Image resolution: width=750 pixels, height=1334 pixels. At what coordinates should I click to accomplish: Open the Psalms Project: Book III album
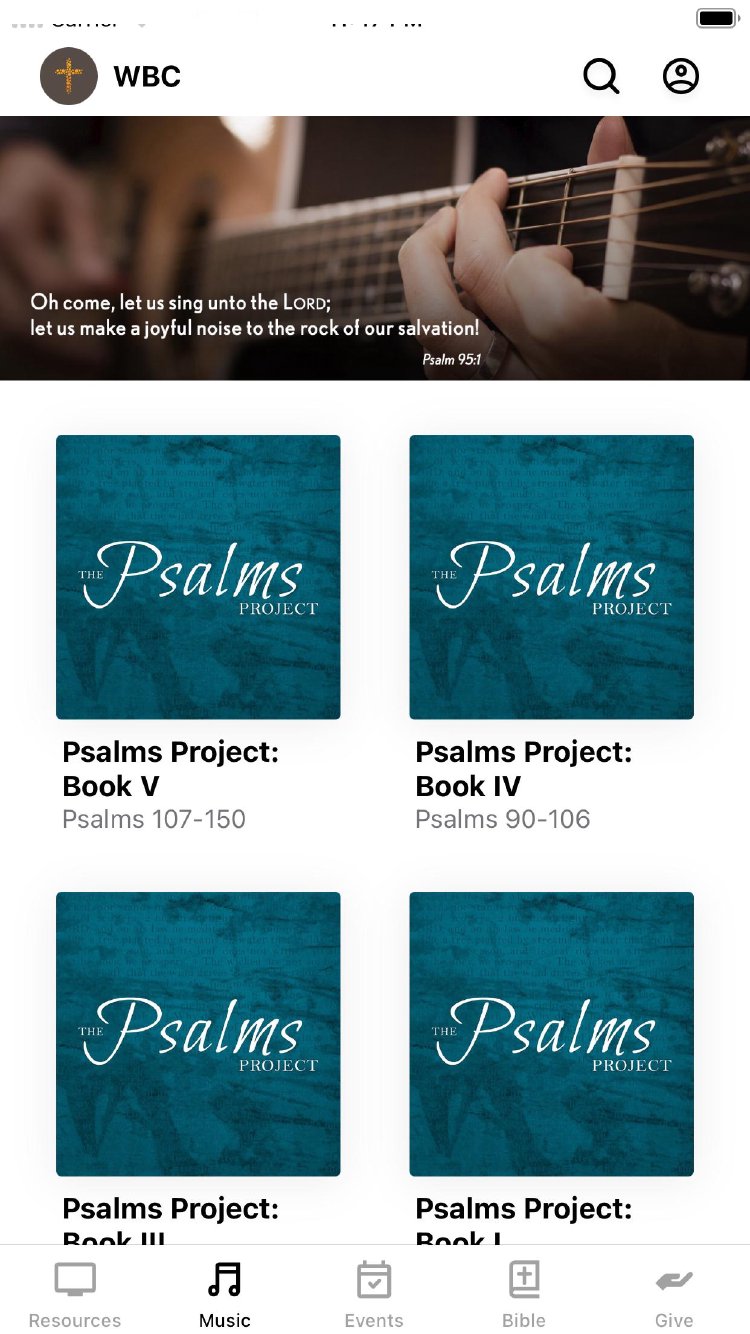click(198, 1034)
